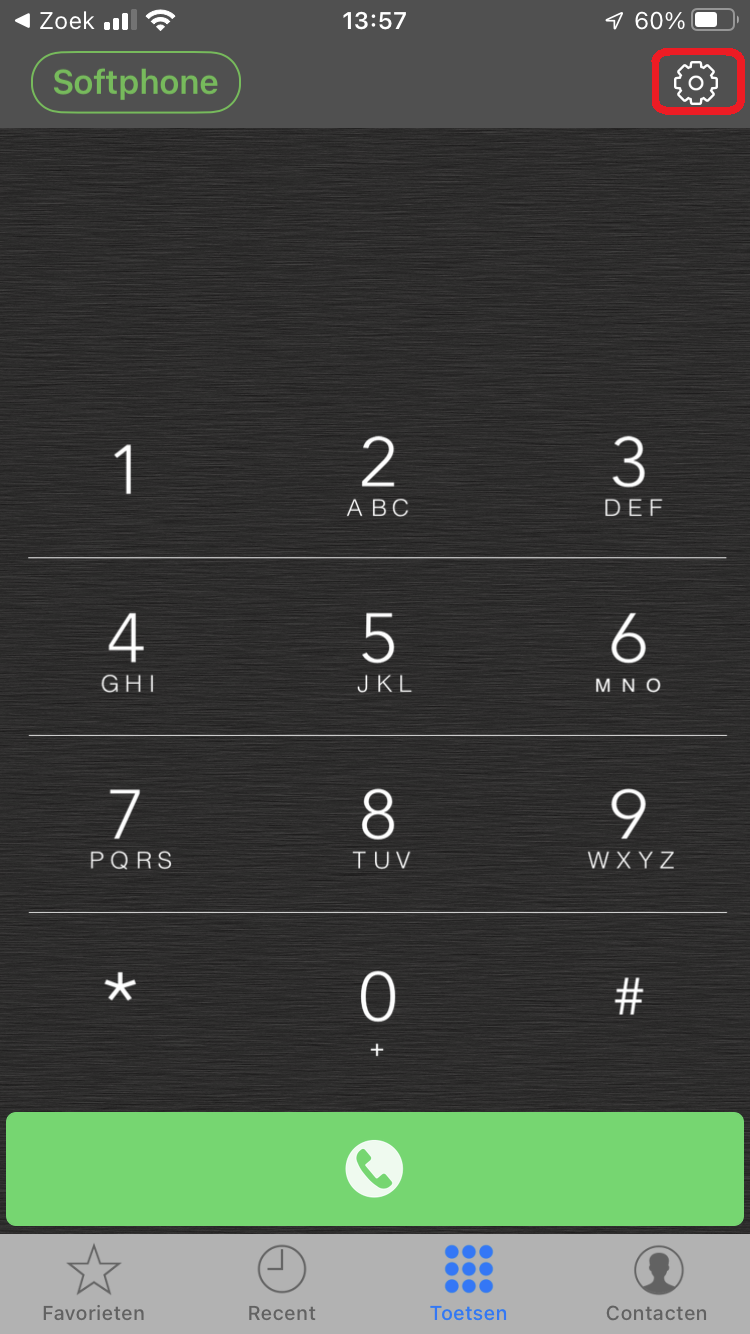
Task: Enter the 5 JKL key
Action: (x=380, y=650)
